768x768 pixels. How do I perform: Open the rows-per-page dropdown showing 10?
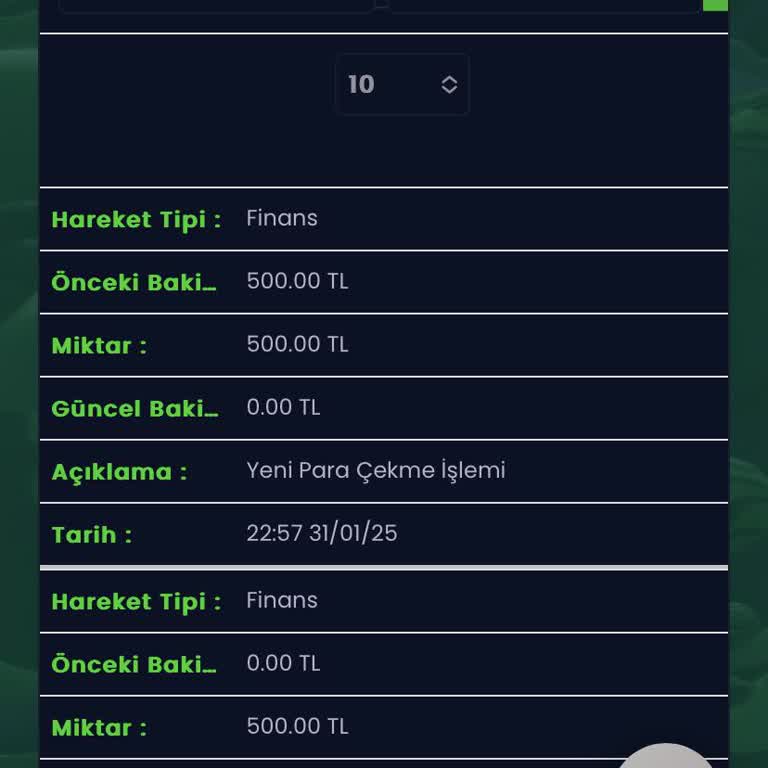402,84
